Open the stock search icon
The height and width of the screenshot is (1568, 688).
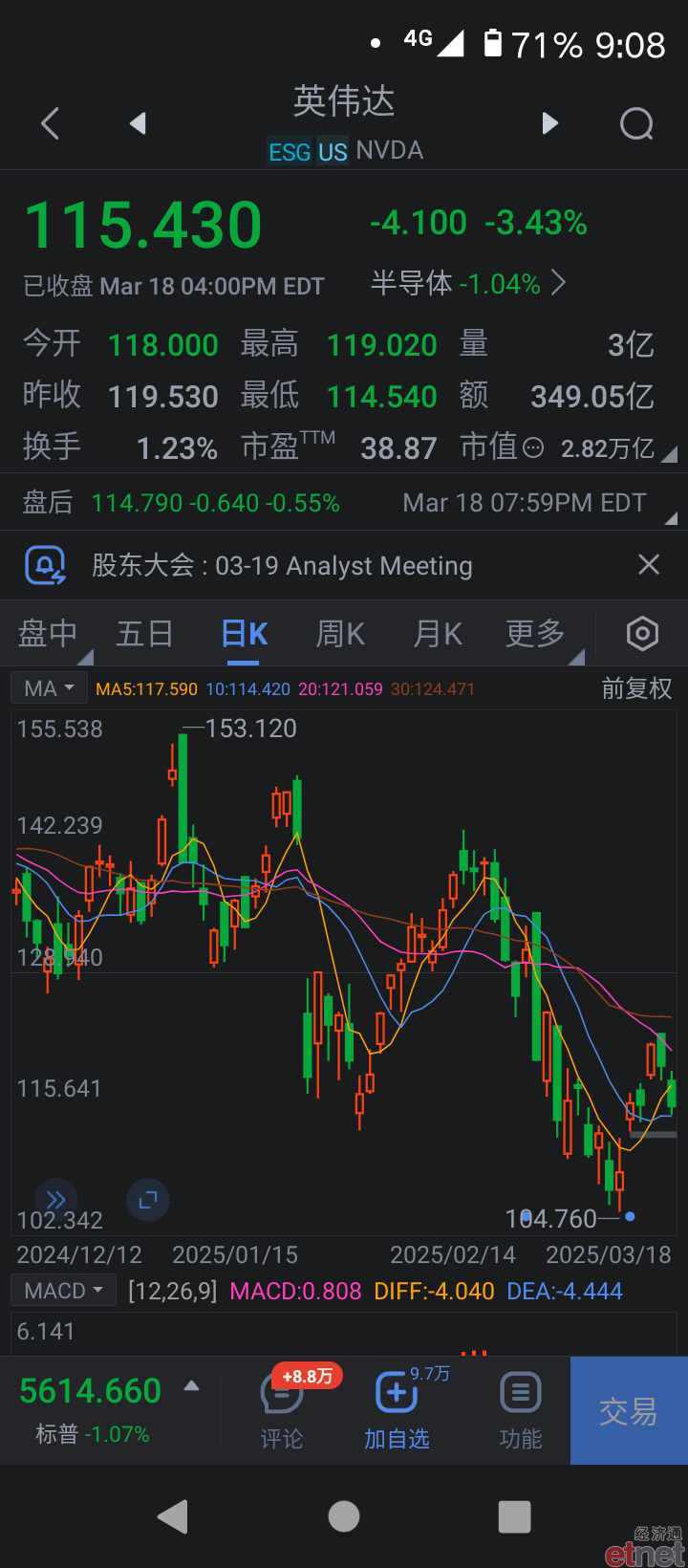[636, 123]
